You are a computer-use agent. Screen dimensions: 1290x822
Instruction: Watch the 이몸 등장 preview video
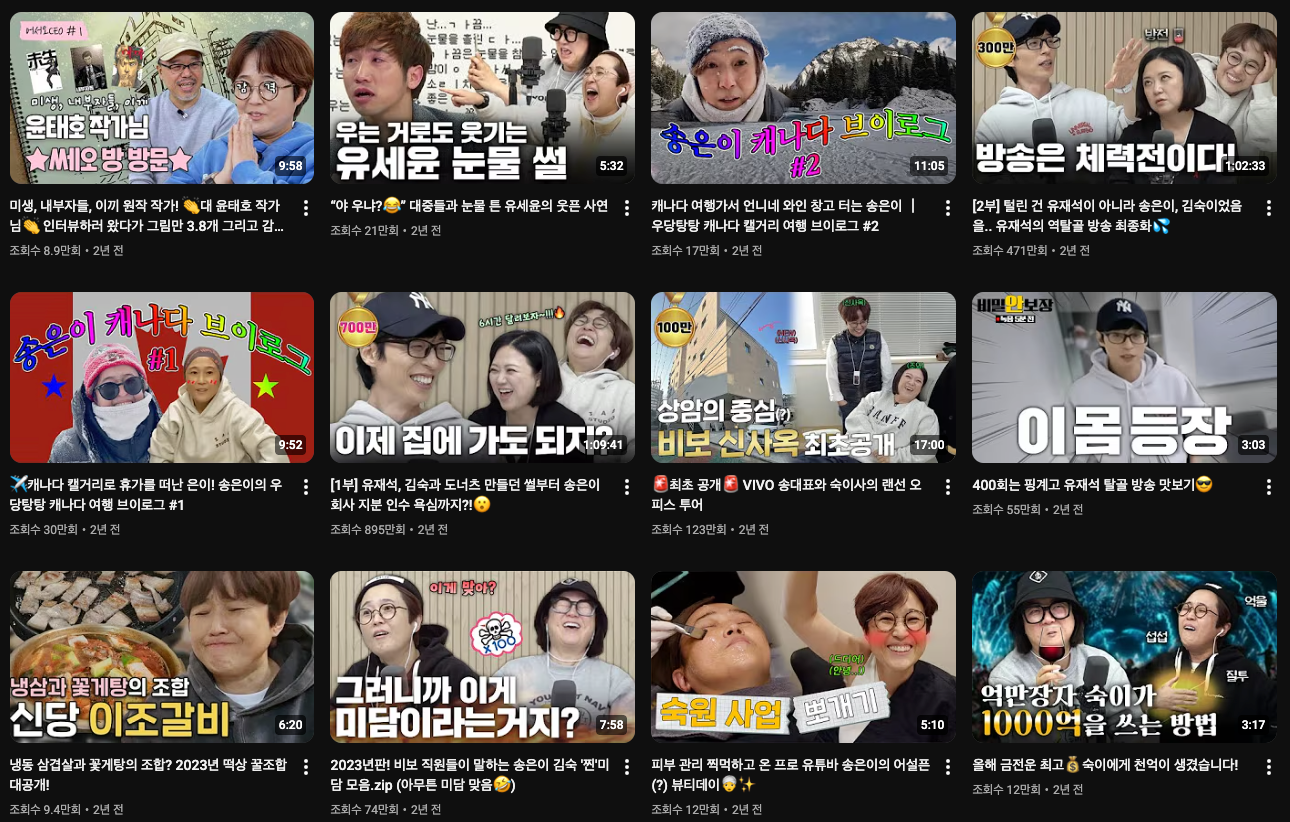[x=1124, y=377]
